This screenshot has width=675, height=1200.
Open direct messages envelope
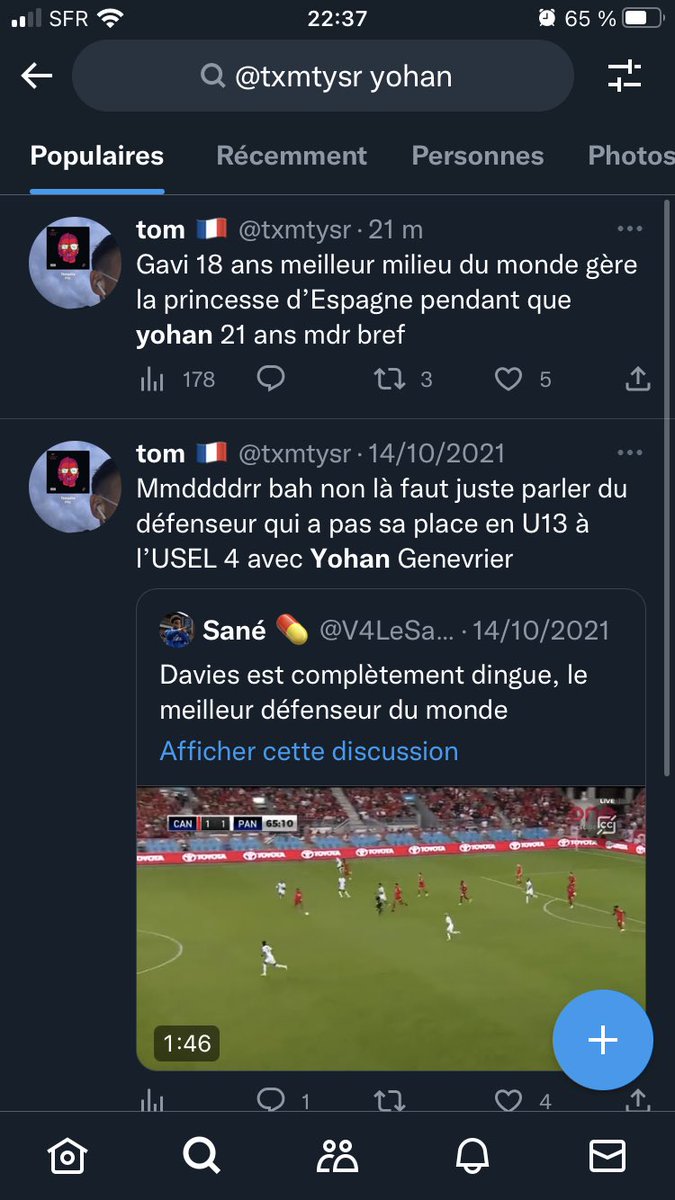click(608, 1156)
